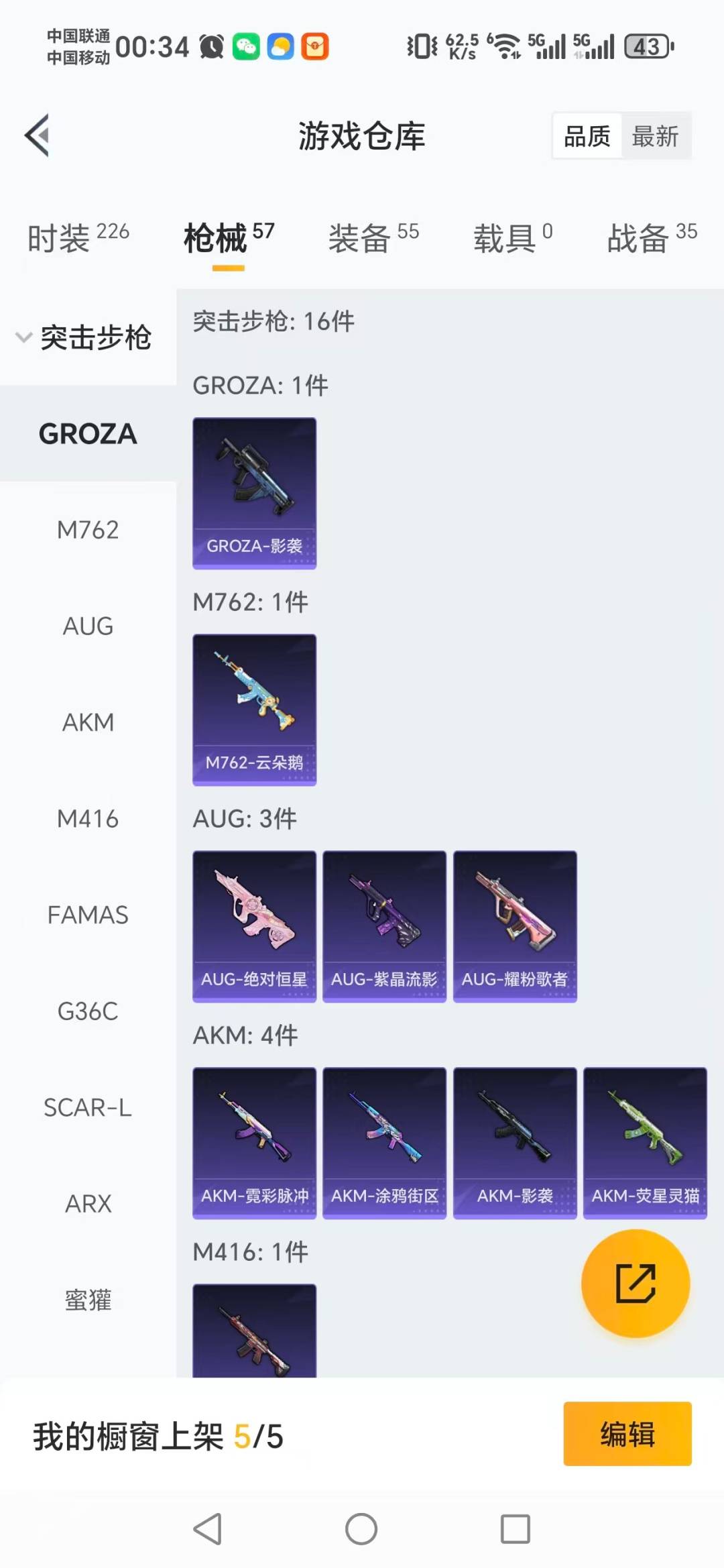
Task: Tap the orange share floating button
Action: pos(635,1283)
